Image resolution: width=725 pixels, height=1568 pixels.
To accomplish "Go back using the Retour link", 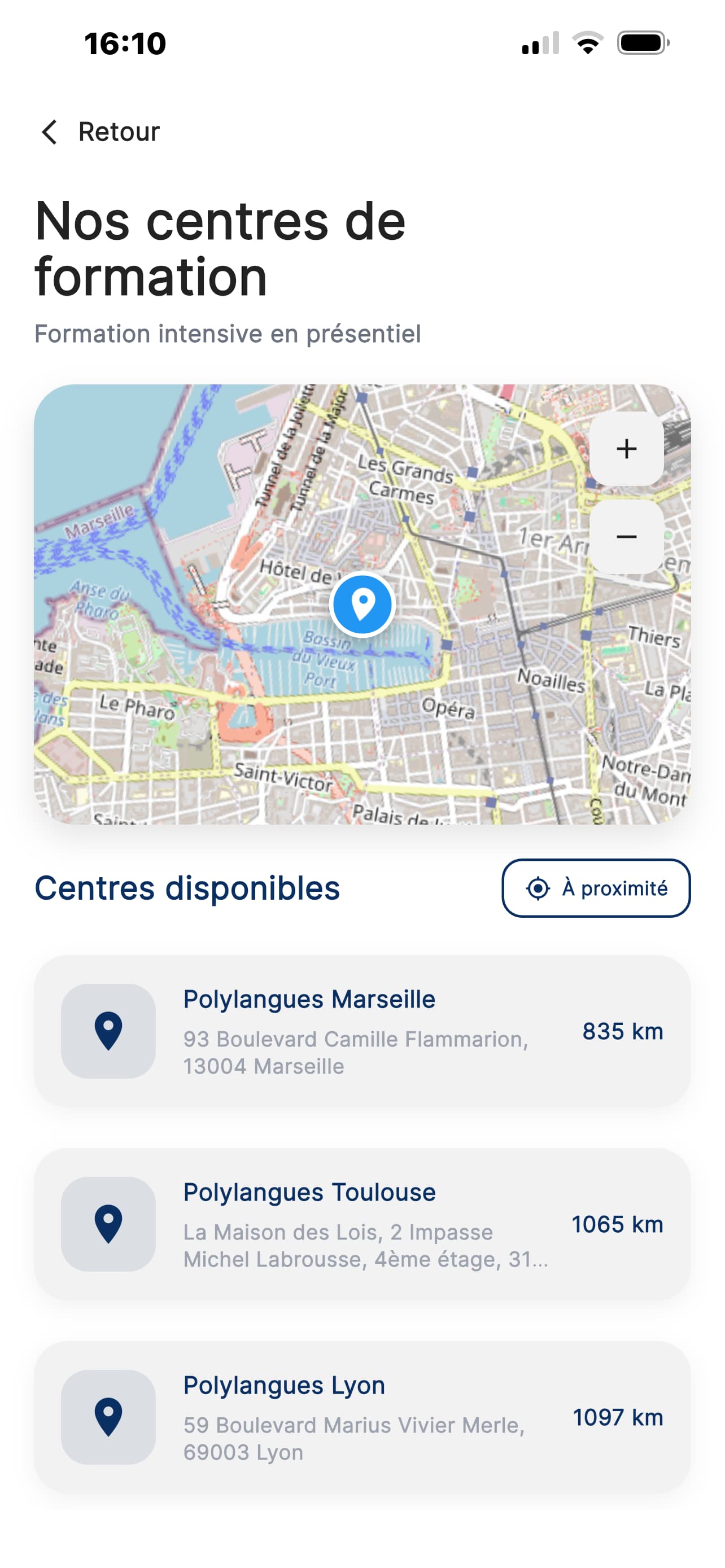I will click(x=117, y=131).
